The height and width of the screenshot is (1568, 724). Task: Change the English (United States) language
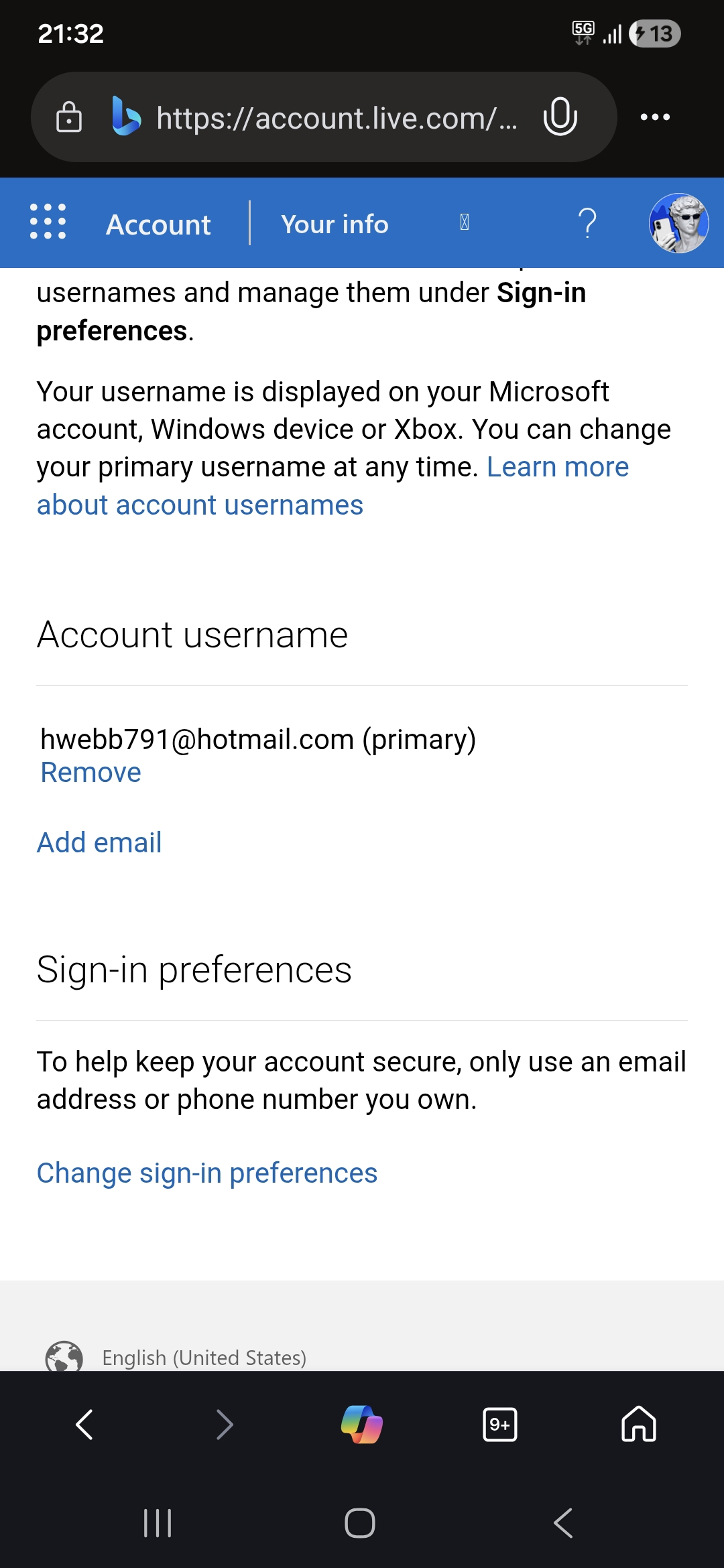point(204,1357)
